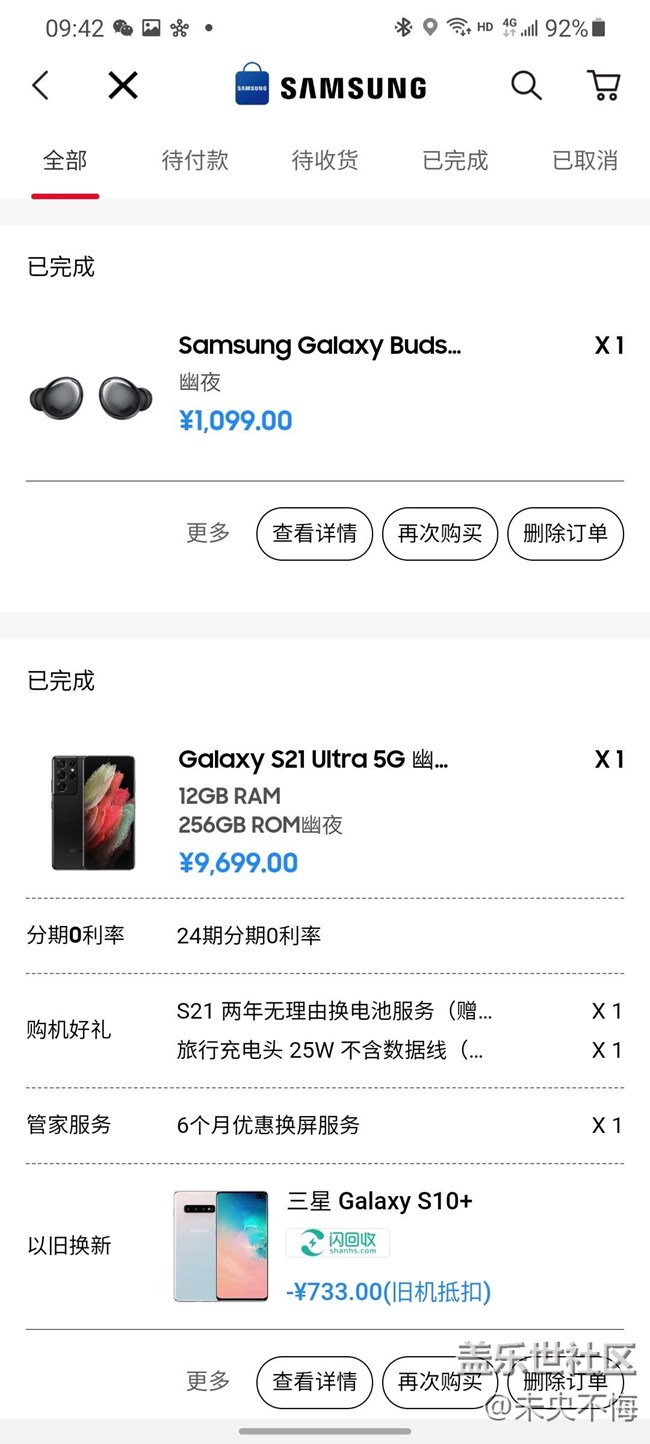Delete the Galaxy Buds order
Screen dimensions: 650x1444
[x=565, y=534]
